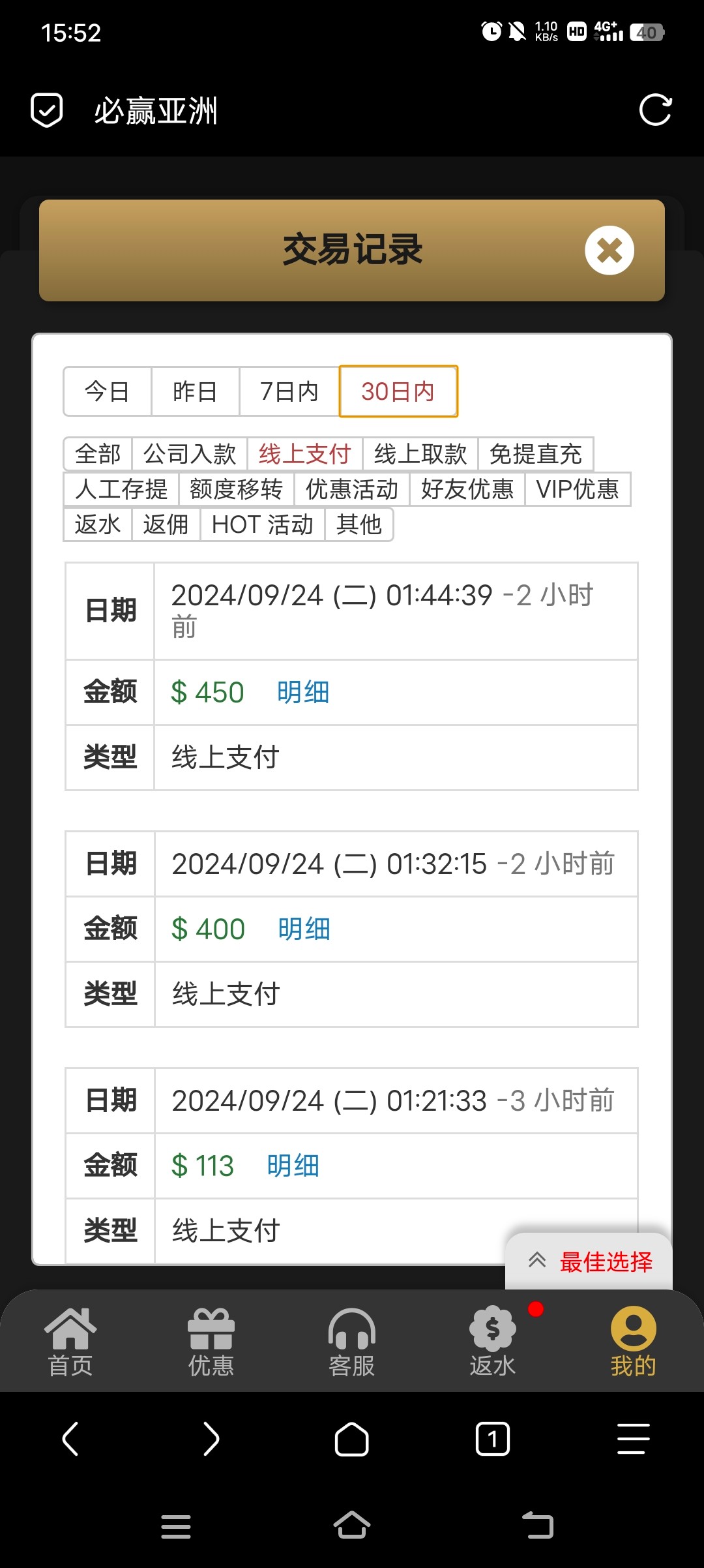Expand the 最佳选择 floating panel
The image size is (704, 1568).
589,1261
